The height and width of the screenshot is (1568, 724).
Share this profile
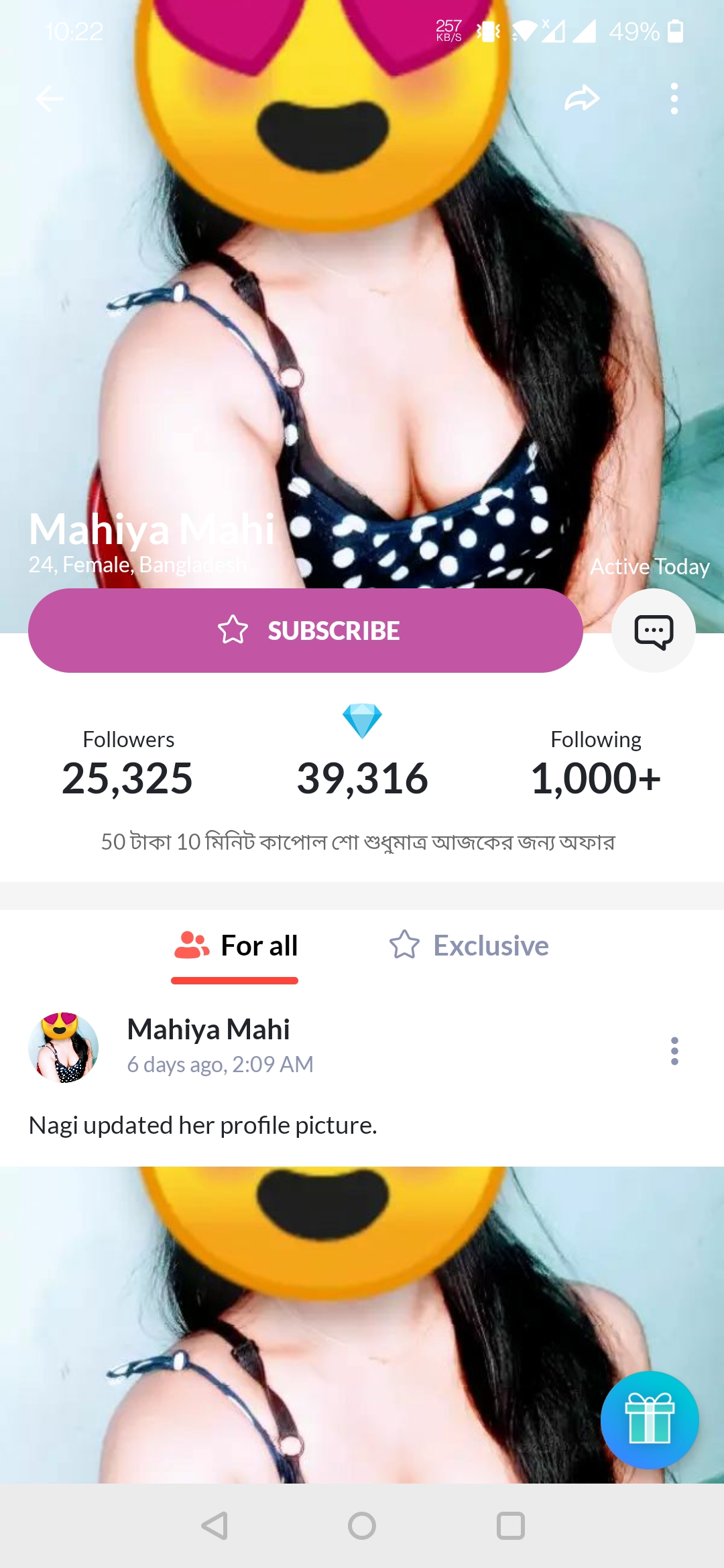tap(582, 99)
